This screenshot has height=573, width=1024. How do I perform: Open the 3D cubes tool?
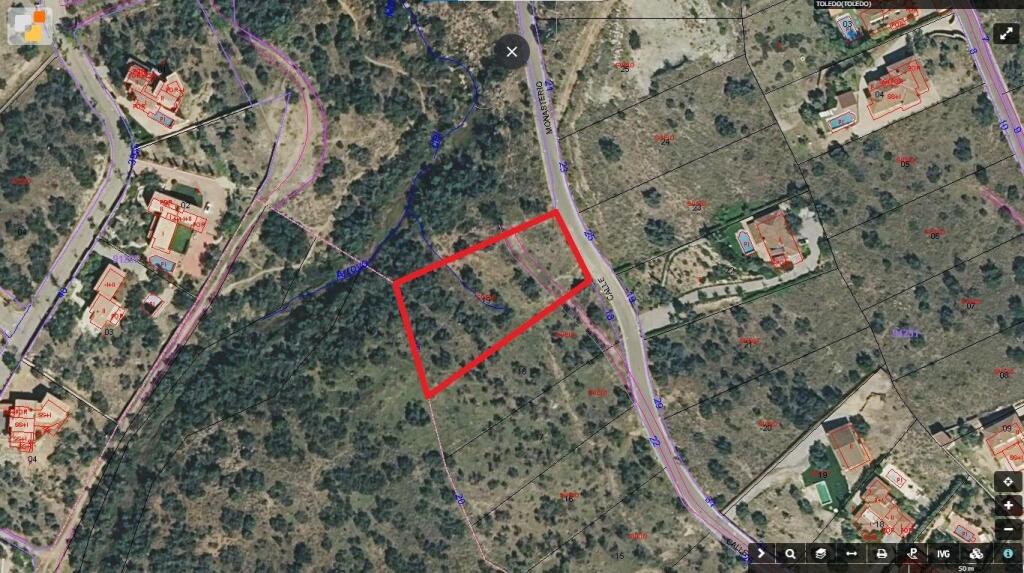[976, 553]
